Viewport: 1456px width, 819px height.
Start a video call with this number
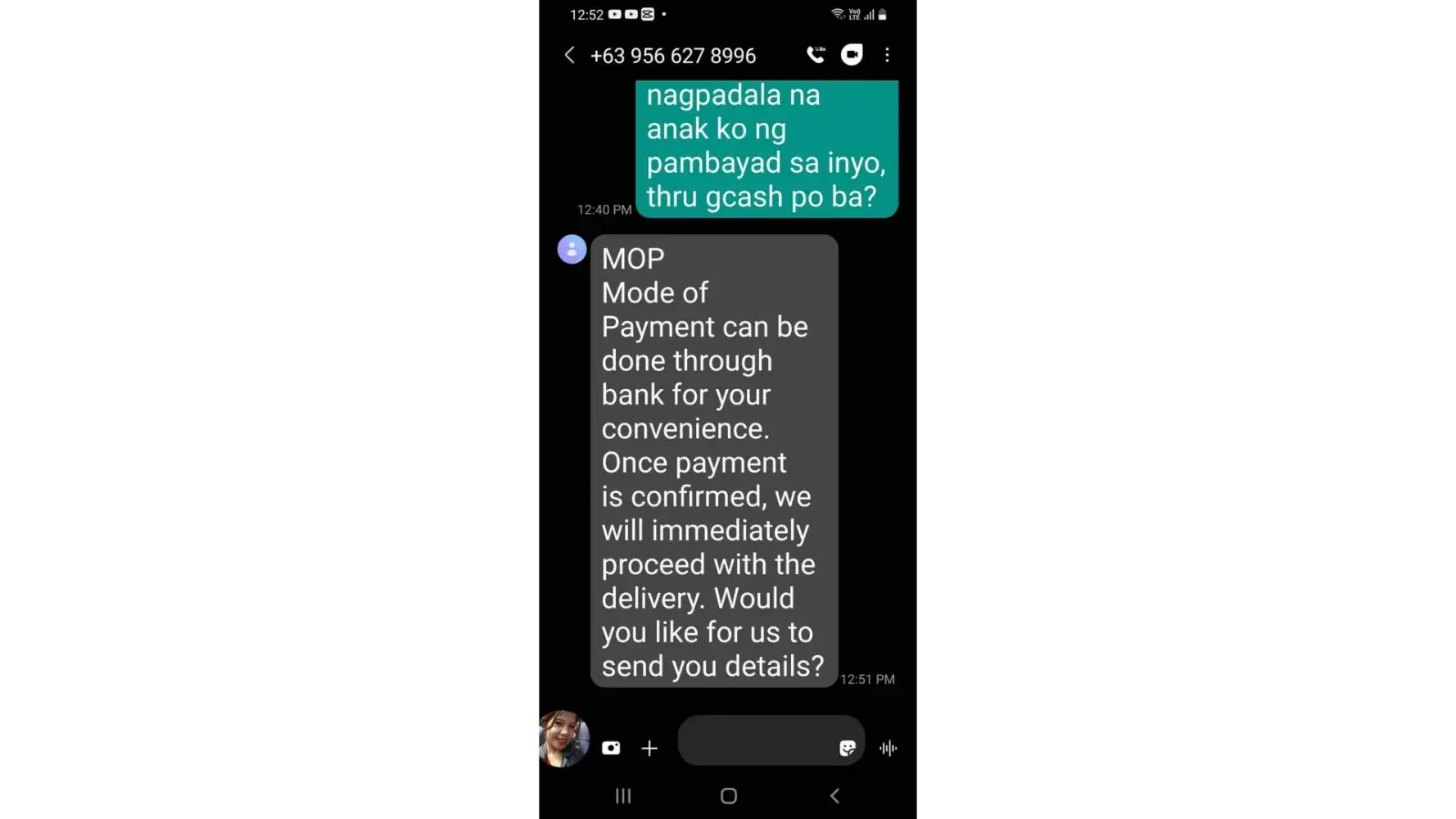[x=852, y=55]
